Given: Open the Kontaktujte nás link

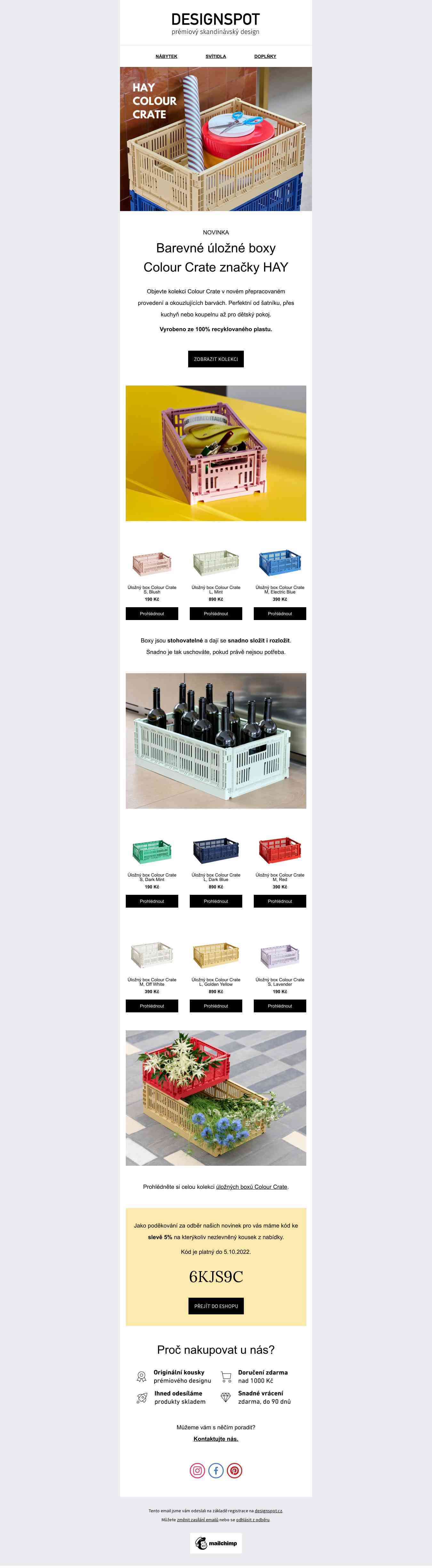Looking at the screenshot, I should click(x=216, y=1438).
